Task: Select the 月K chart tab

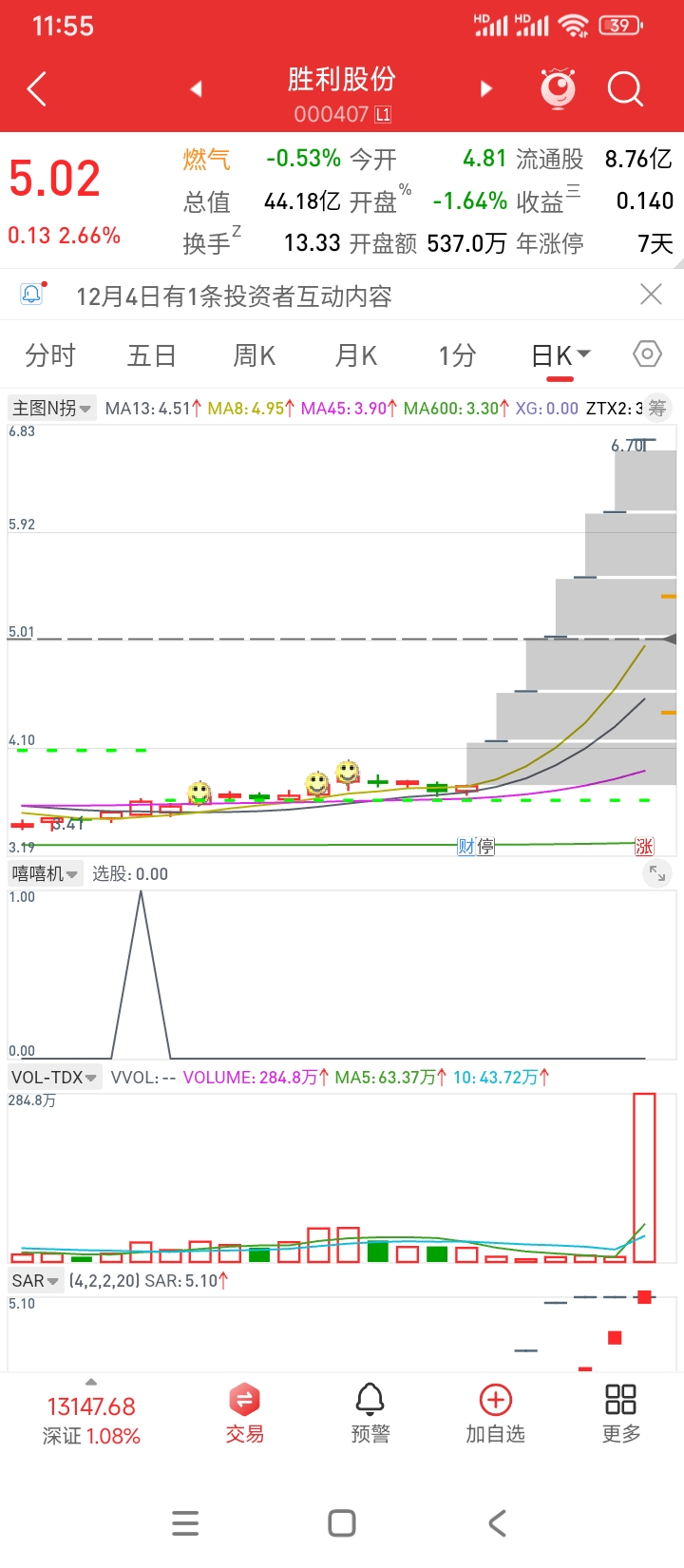Action: [x=355, y=355]
